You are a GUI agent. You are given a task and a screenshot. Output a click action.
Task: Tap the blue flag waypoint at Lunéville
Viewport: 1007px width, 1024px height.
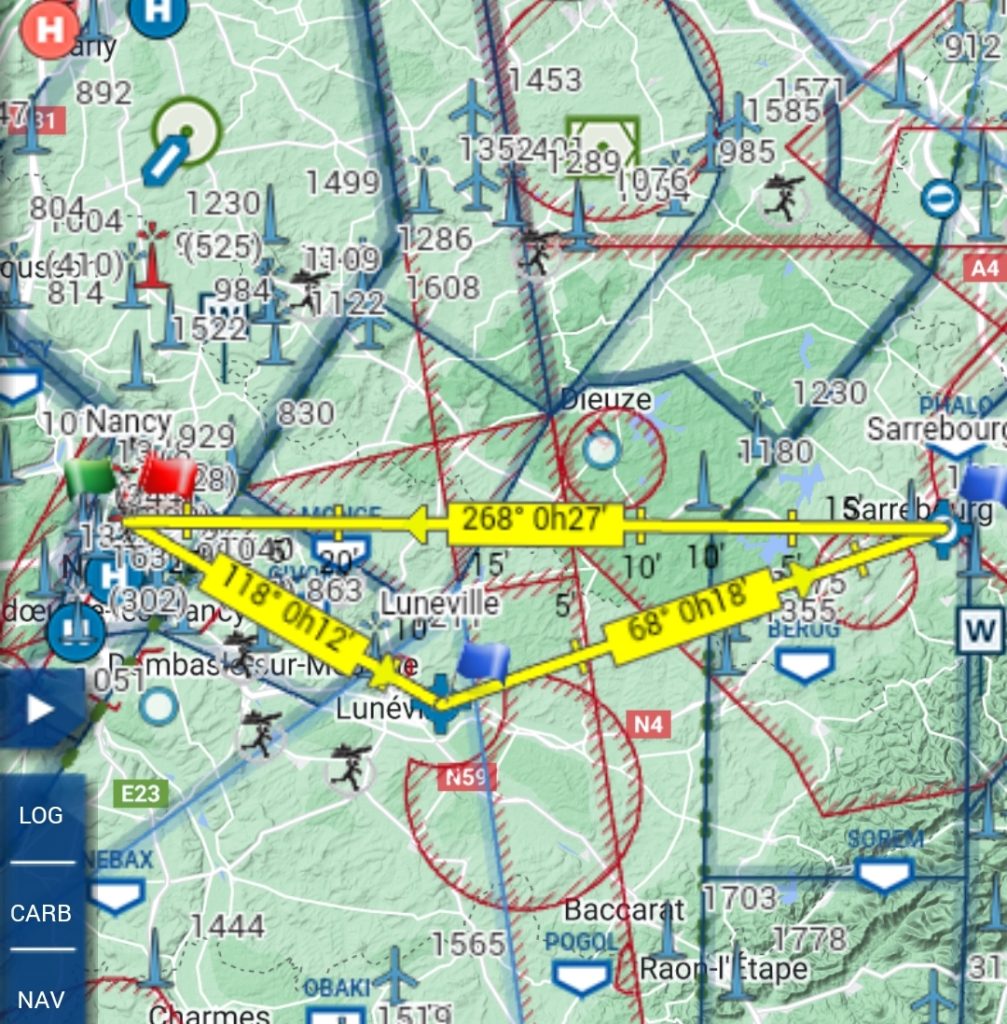[484, 661]
